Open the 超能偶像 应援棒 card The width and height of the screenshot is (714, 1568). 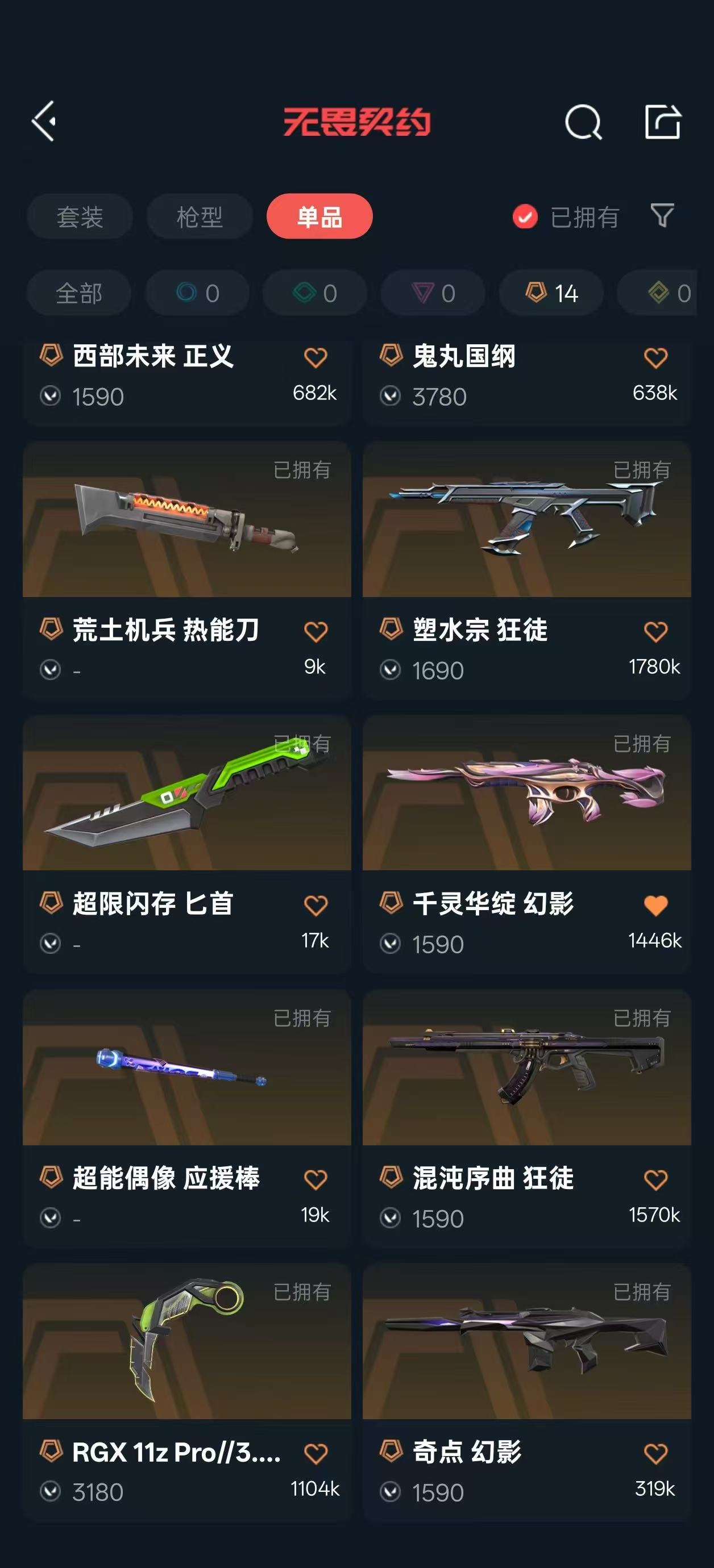pyautogui.click(x=186, y=1067)
